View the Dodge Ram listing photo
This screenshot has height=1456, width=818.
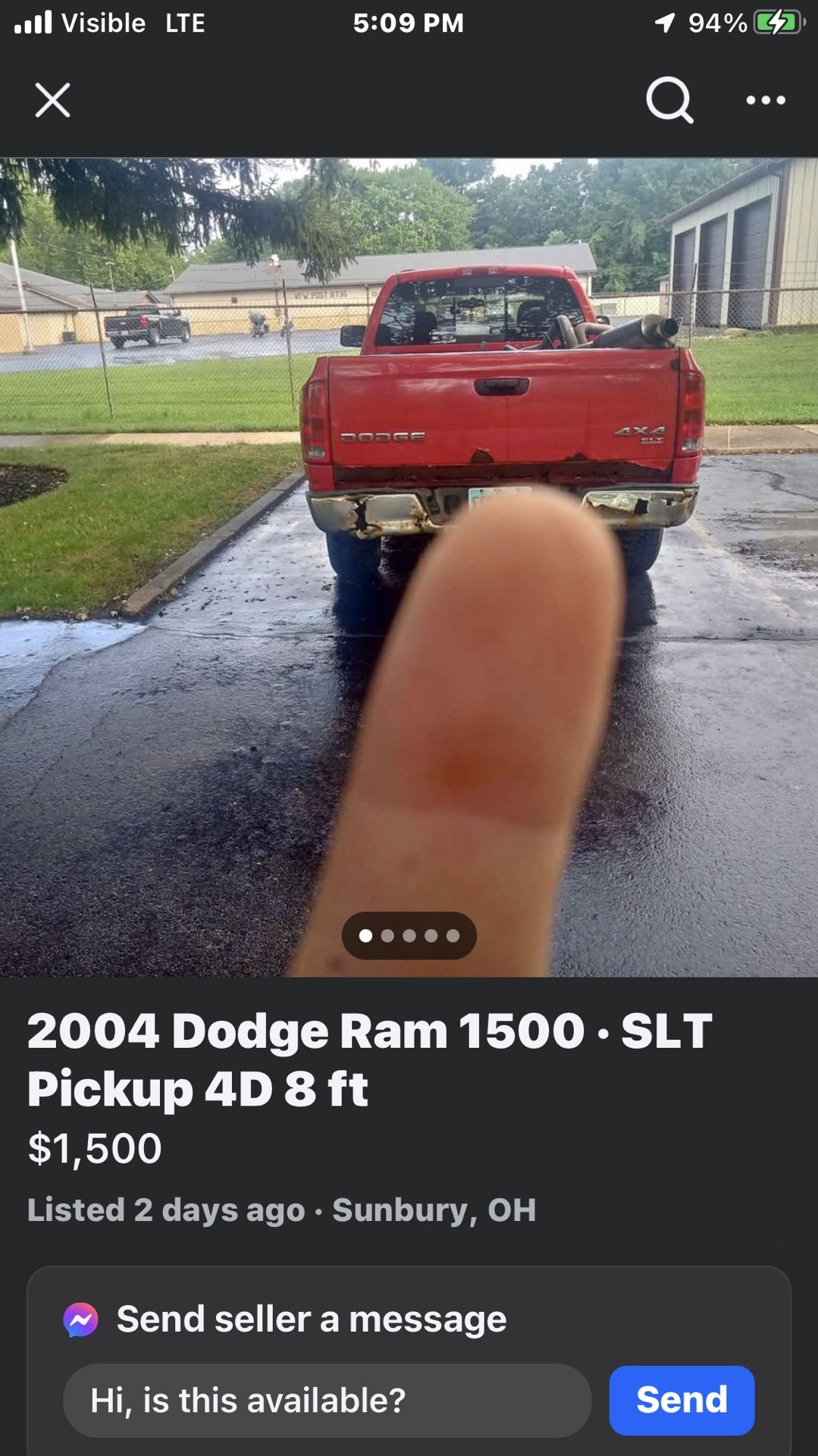(x=409, y=567)
